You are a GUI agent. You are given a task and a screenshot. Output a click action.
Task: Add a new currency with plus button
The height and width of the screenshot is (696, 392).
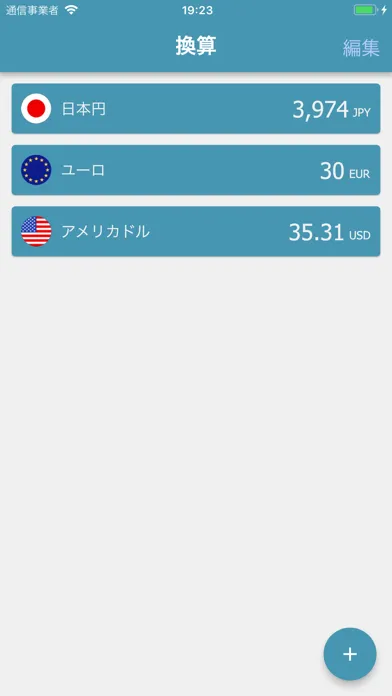[x=350, y=654]
